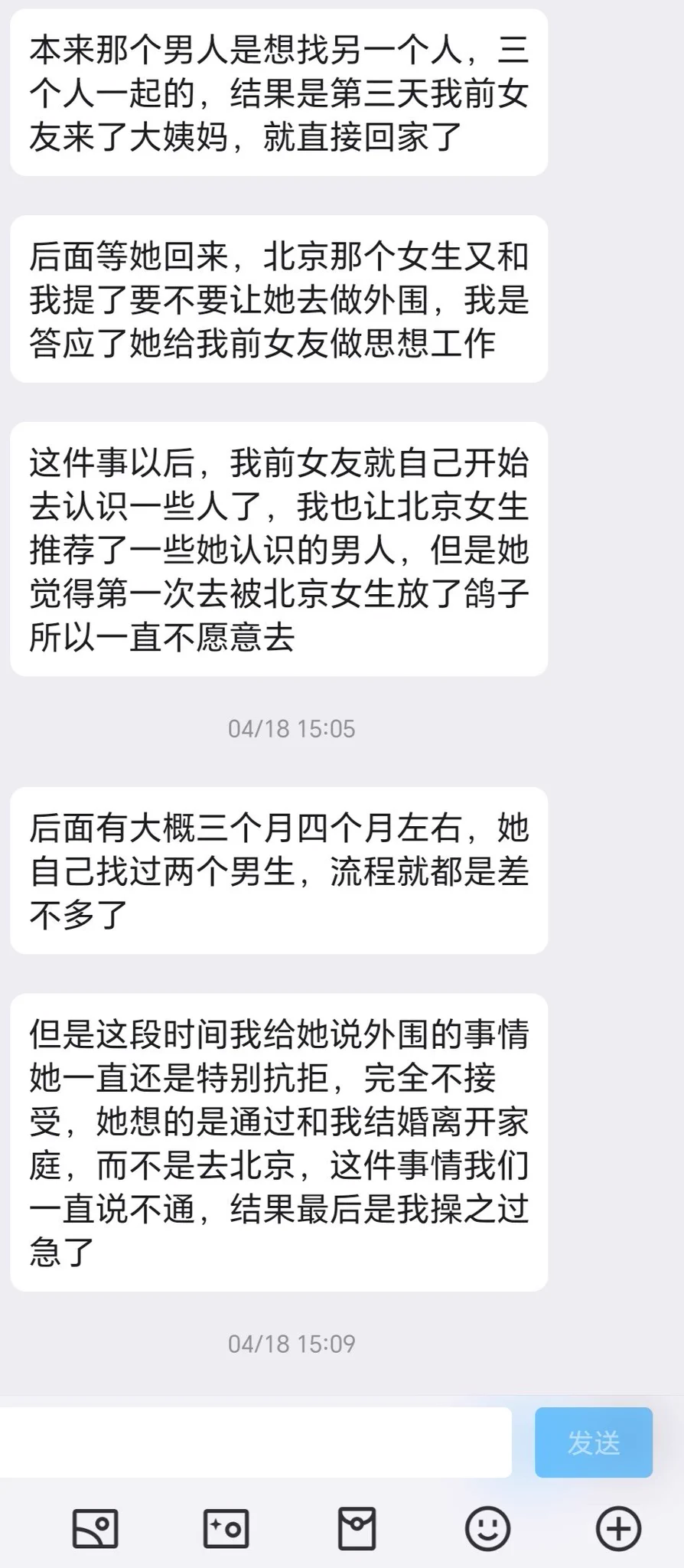This screenshot has width=684, height=1568.
Task: Tap the red envelope icon
Action: point(357,1529)
